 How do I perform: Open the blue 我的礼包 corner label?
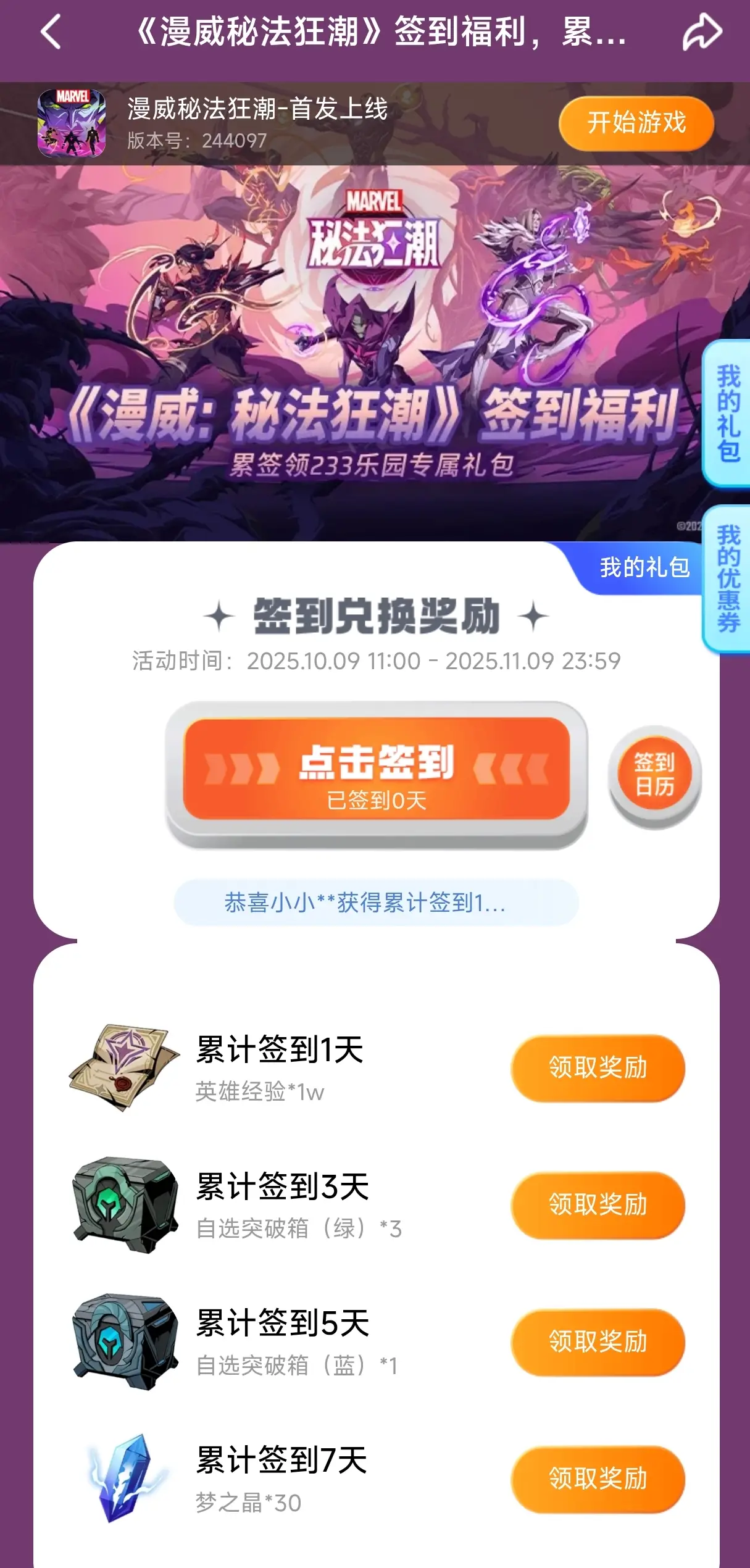tap(644, 567)
